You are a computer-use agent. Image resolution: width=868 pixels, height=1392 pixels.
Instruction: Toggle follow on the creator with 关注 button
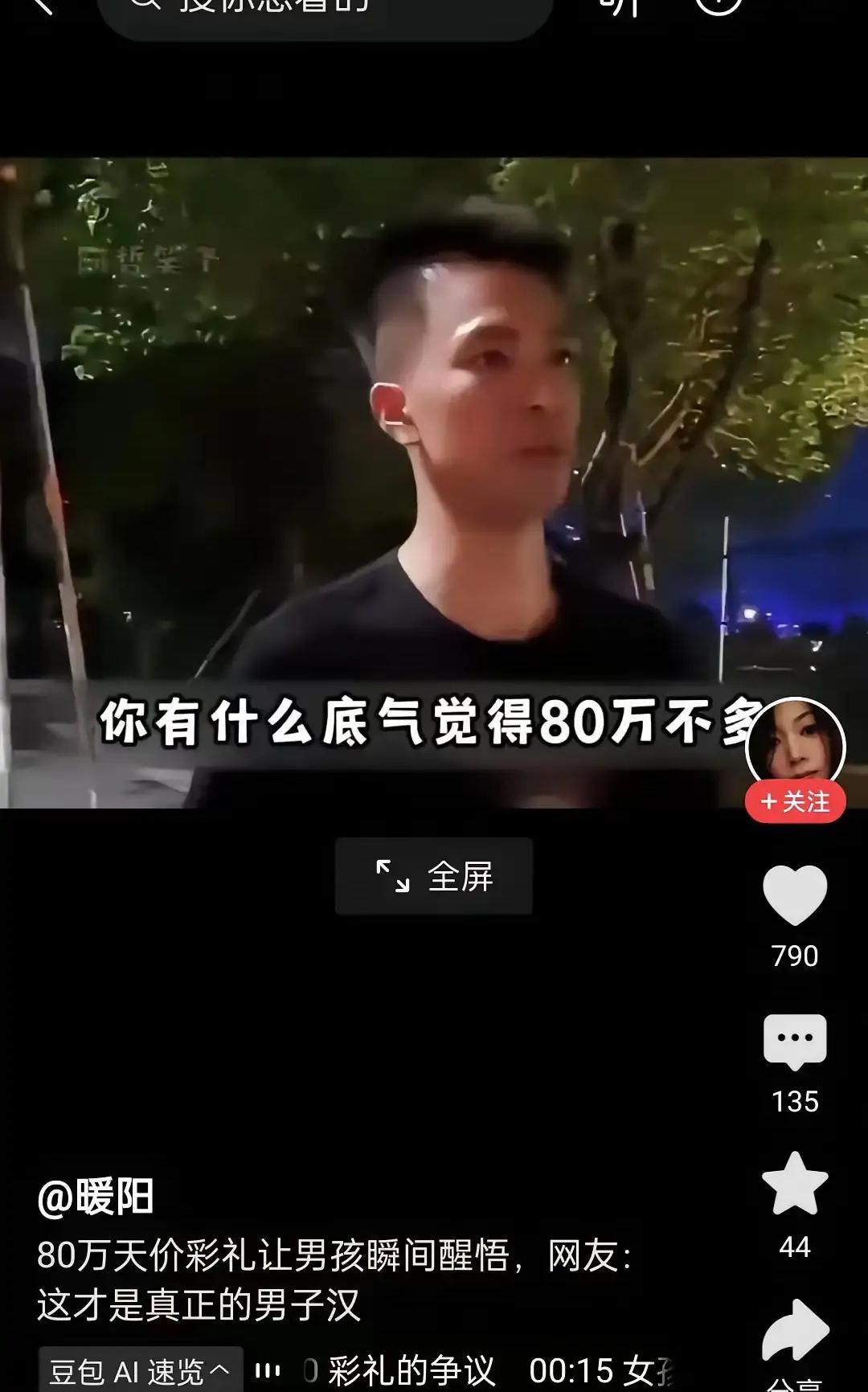point(794,800)
